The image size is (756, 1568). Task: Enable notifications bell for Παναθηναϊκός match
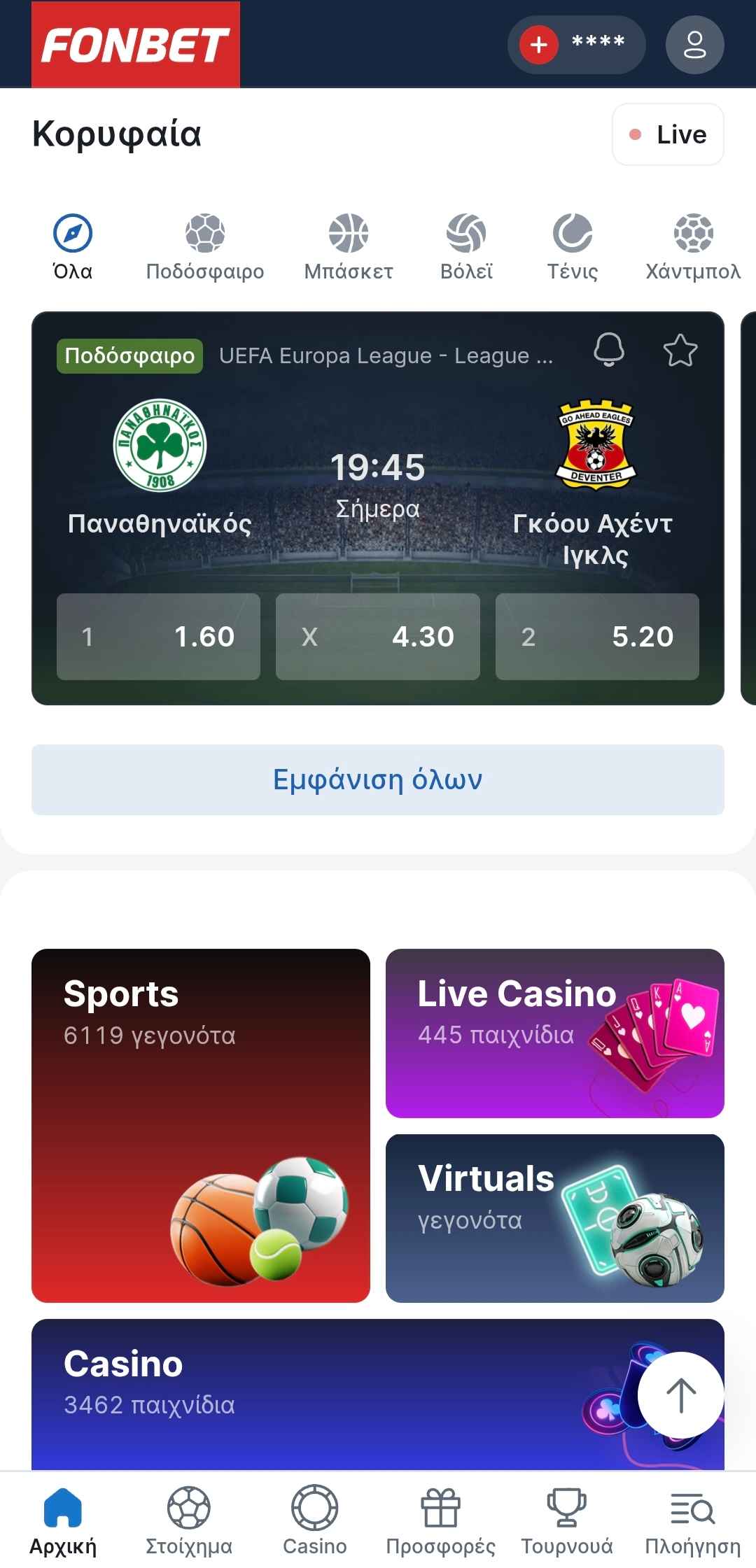[x=609, y=350]
